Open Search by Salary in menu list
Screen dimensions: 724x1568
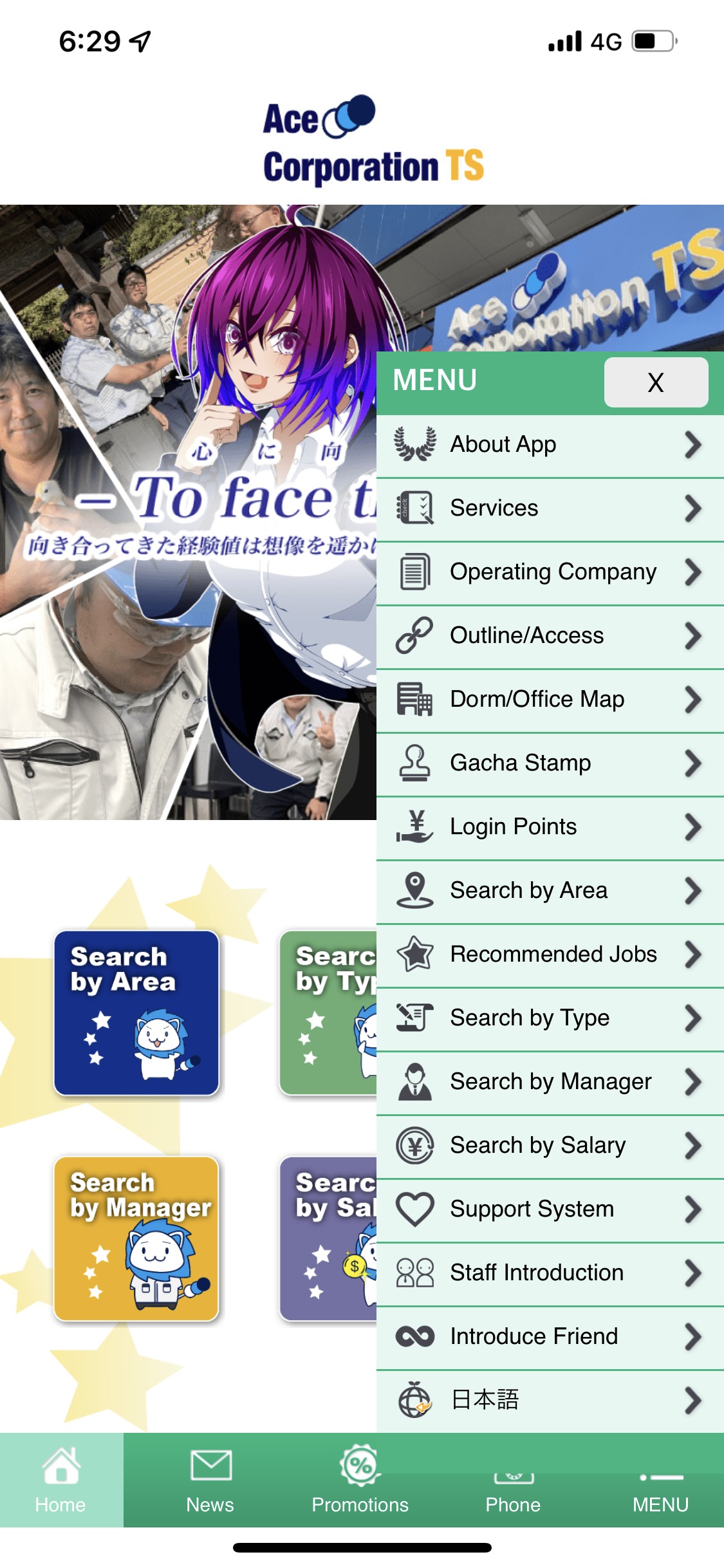coord(550,1146)
